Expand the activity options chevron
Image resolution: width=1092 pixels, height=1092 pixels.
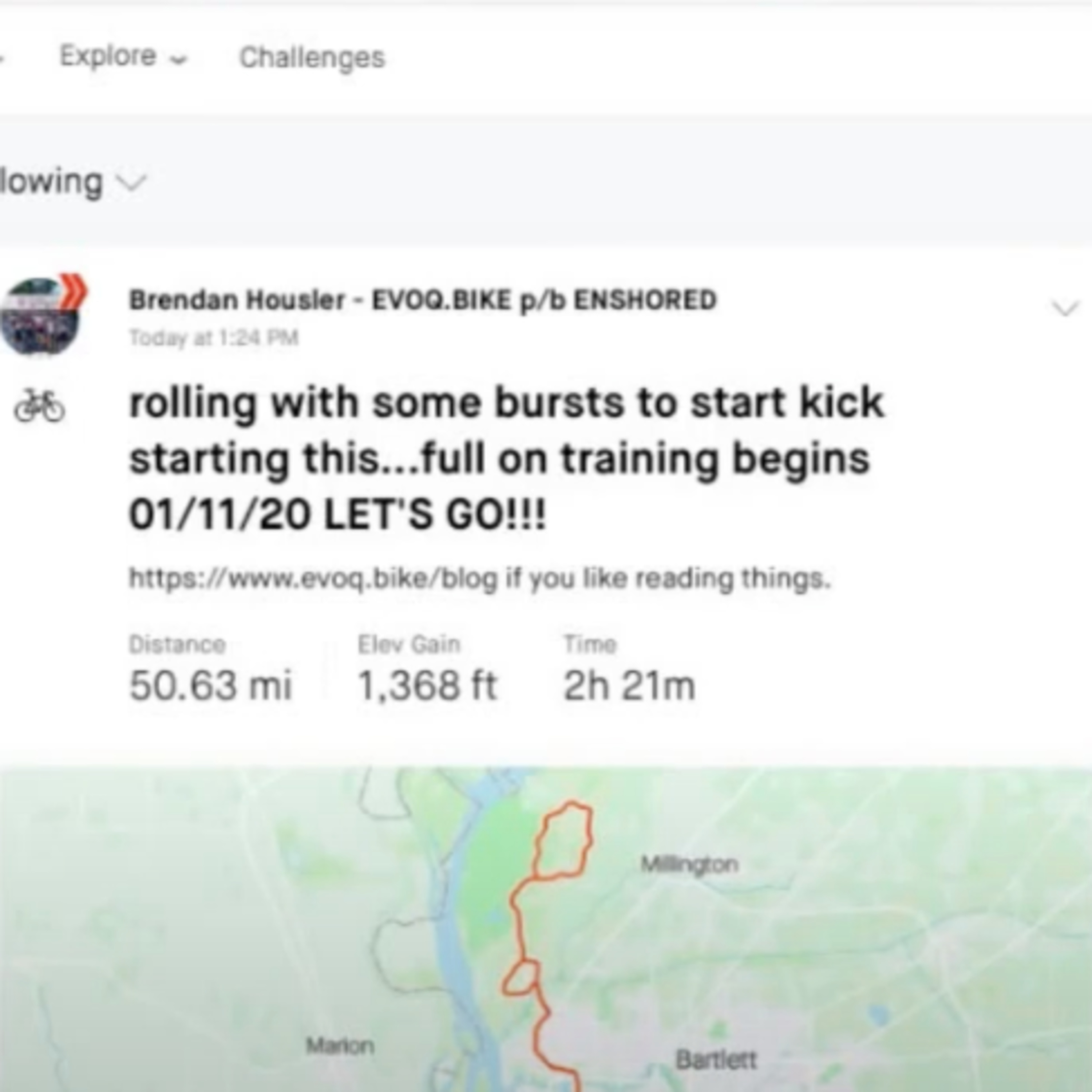pos(1064,308)
